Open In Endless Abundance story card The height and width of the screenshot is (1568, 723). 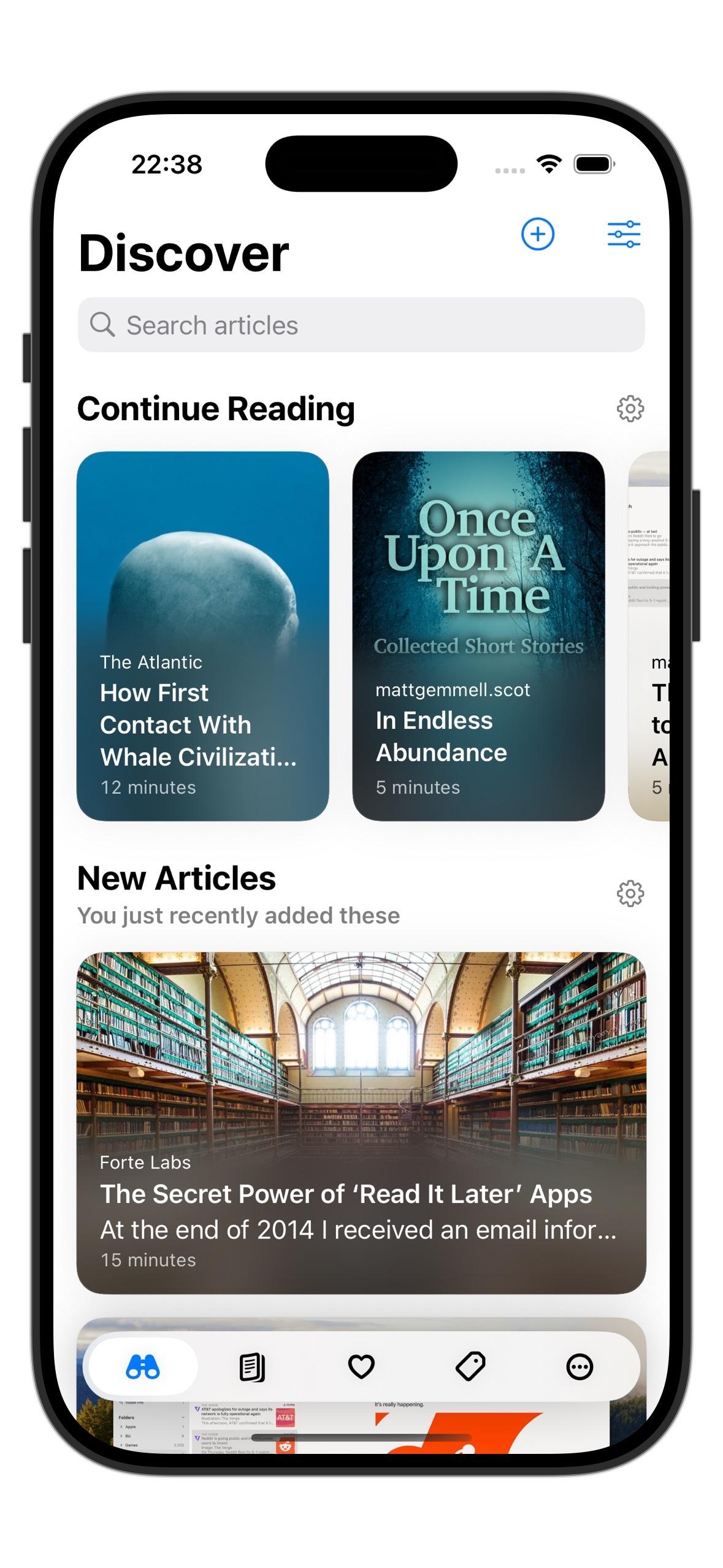478,636
